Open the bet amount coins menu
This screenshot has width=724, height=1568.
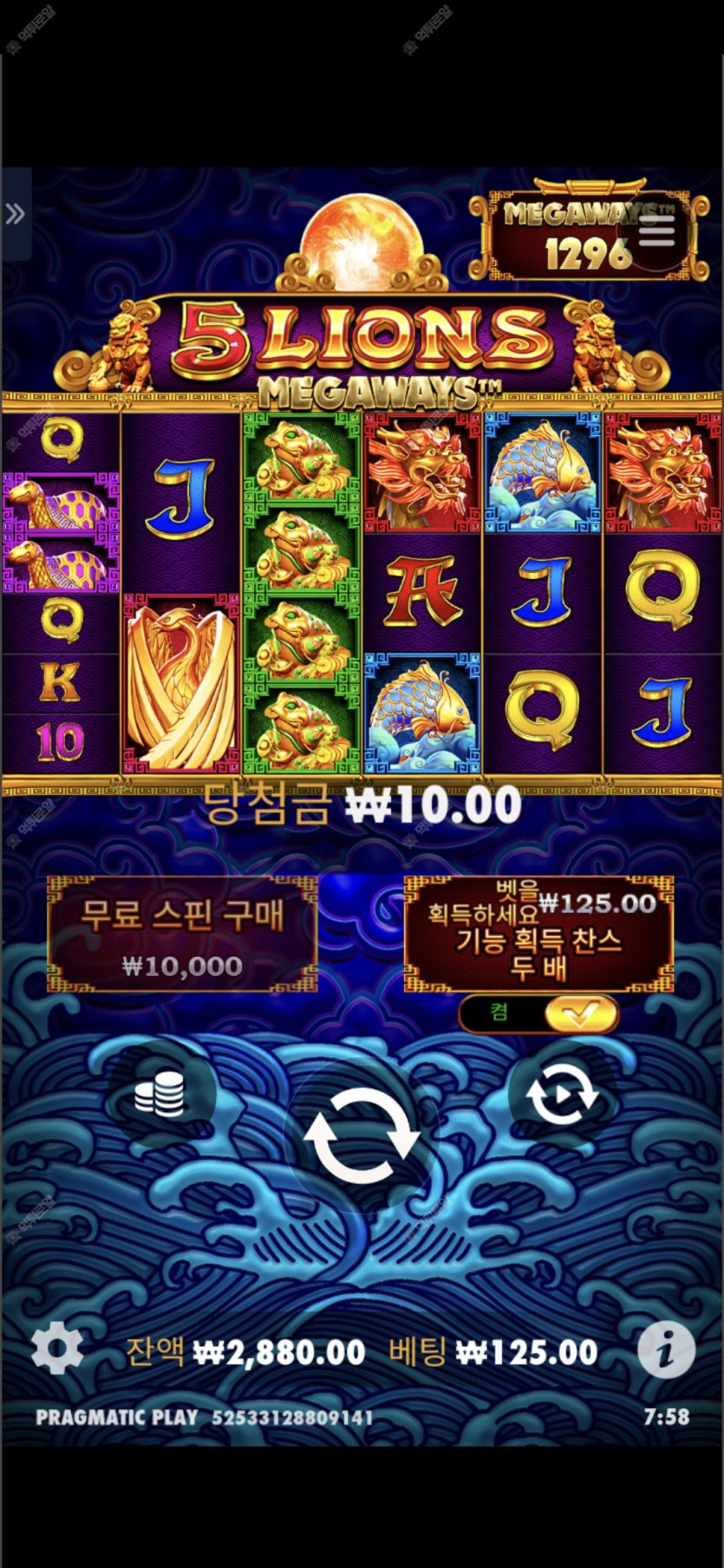coord(160,1095)
